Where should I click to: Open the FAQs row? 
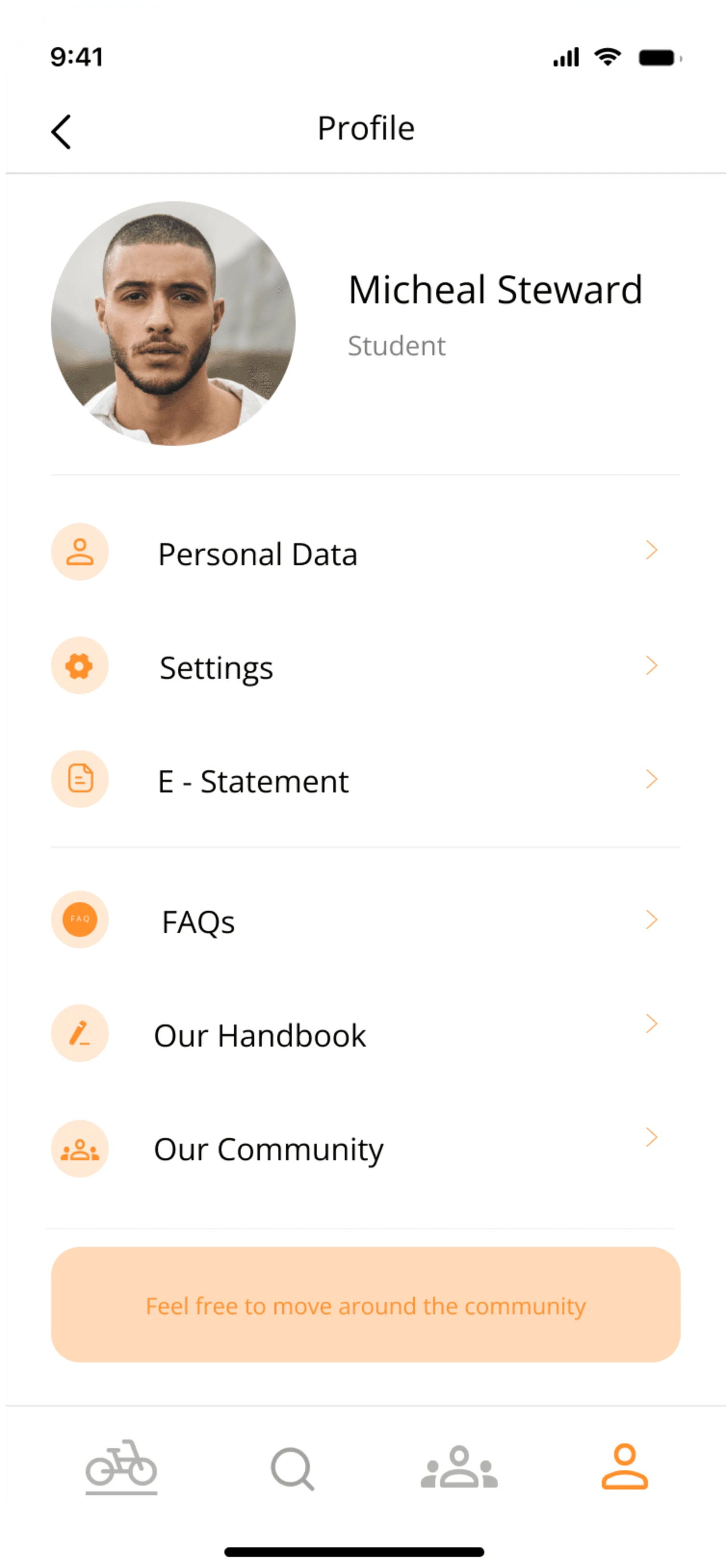coord(198,921)
